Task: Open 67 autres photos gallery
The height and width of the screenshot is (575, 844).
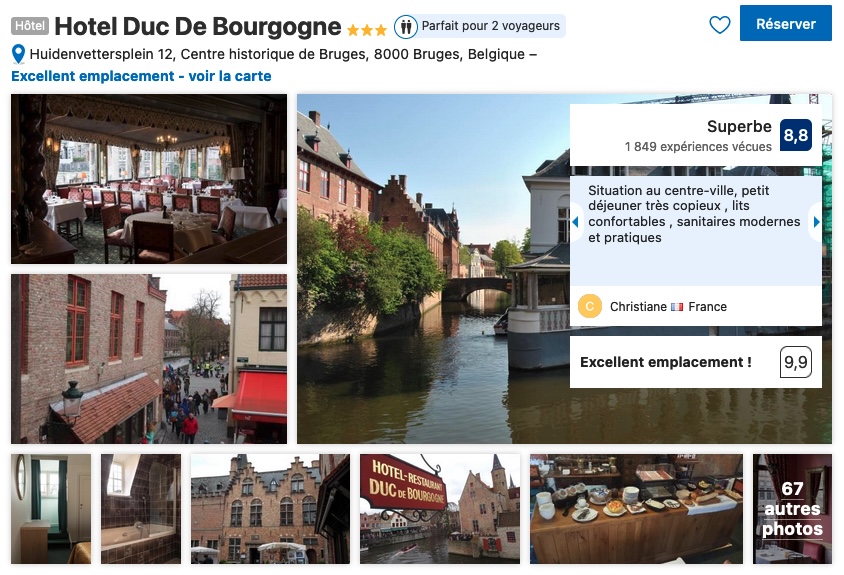Action: coord(792,509)
